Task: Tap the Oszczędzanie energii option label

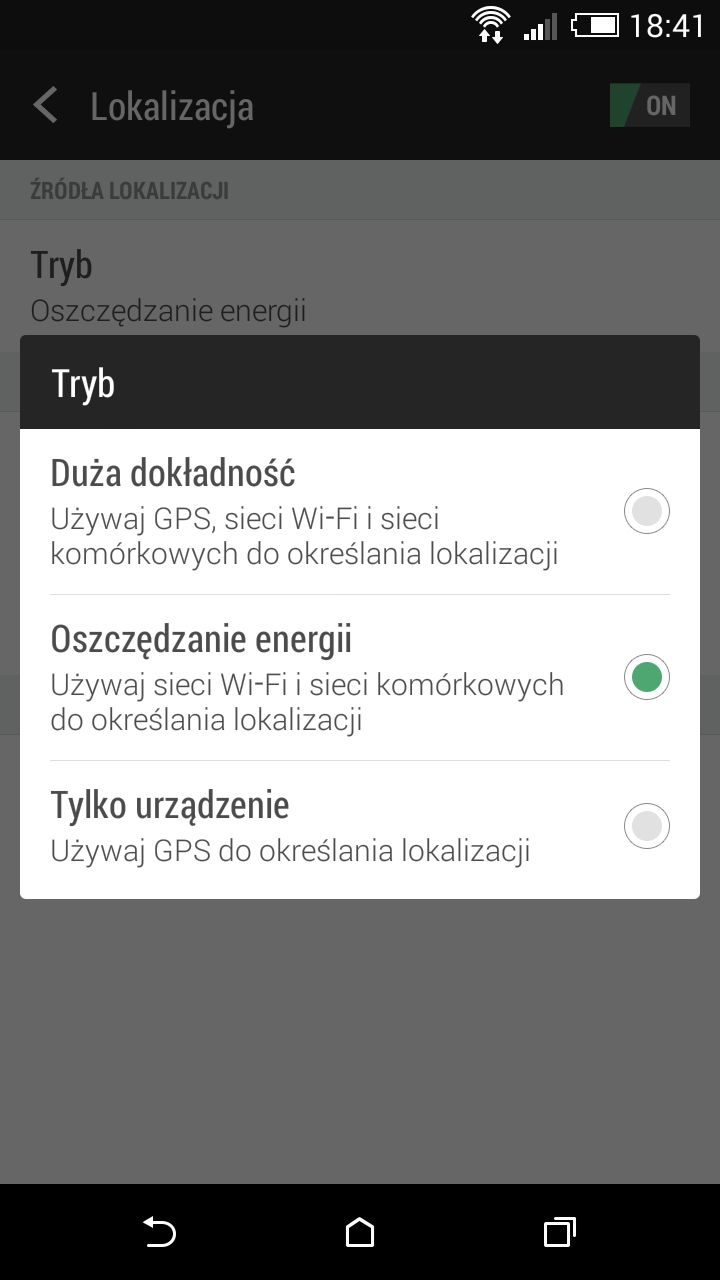Action: click(x=200, y=638)
